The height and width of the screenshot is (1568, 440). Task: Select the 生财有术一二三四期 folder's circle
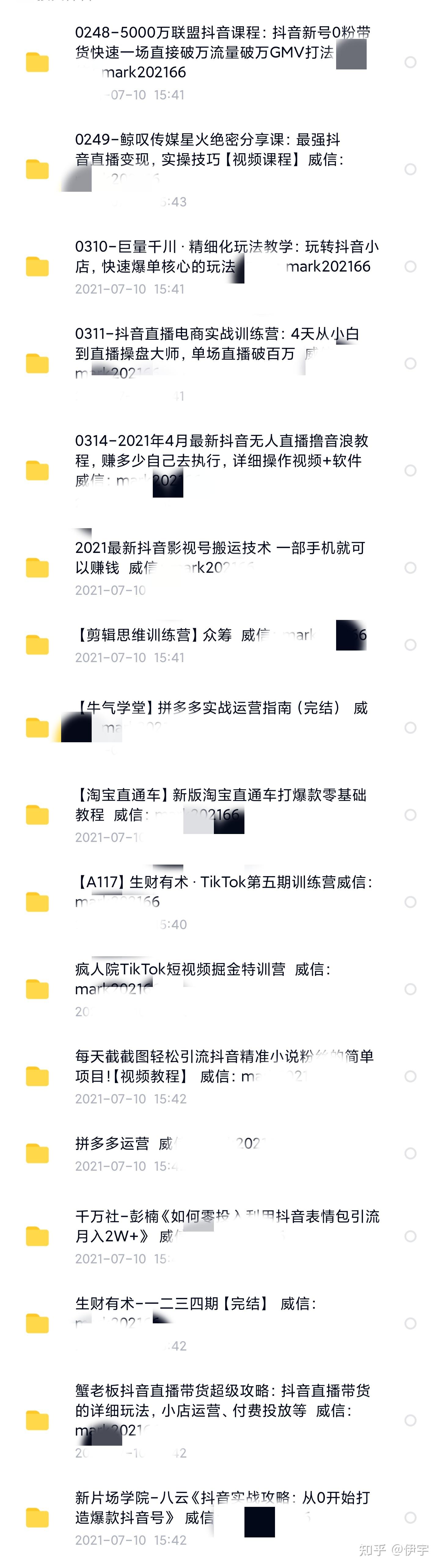pyautogui.click(x=410, y=1323)
